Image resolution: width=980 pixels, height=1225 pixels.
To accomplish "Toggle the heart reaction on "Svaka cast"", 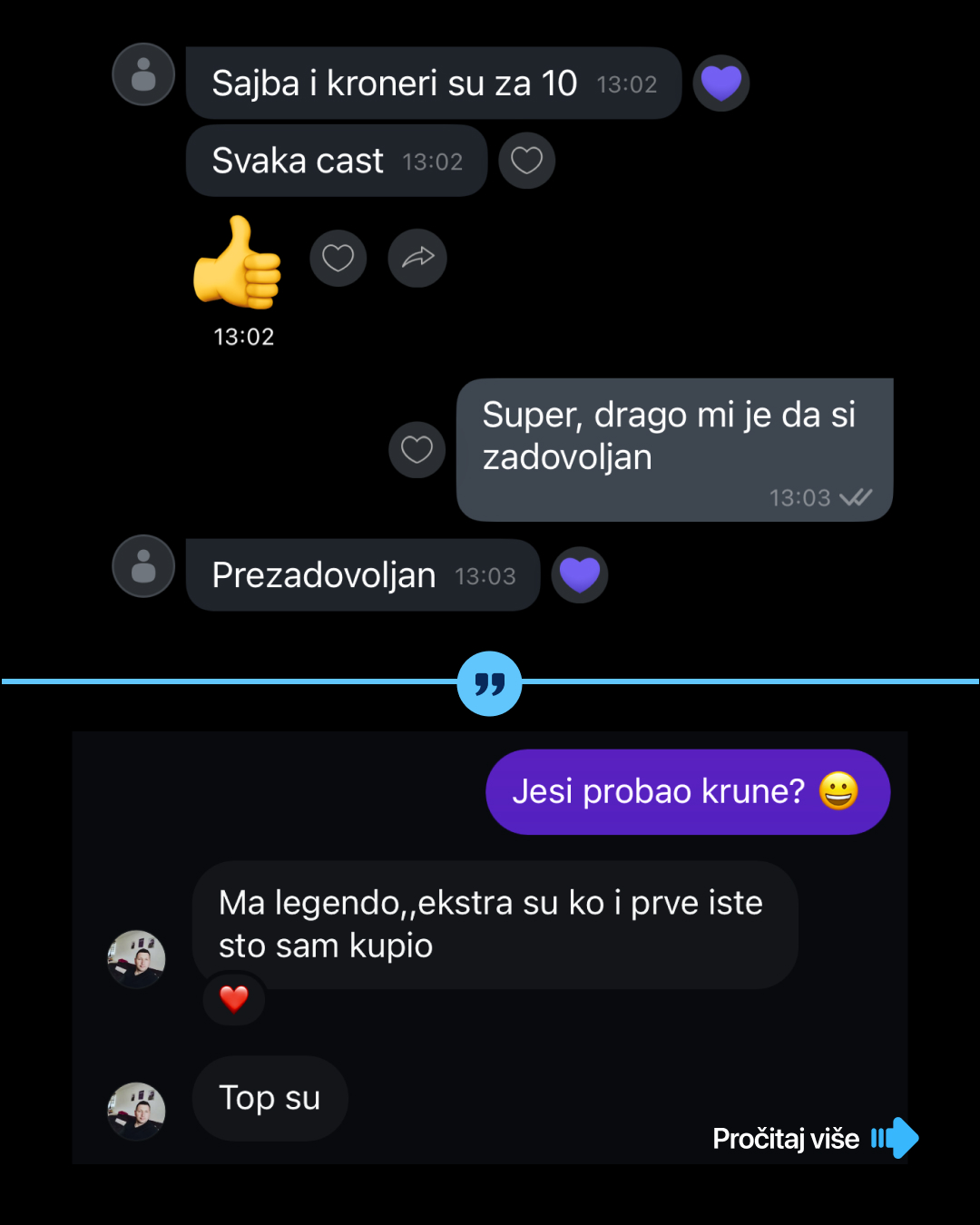I will (x=526, y=160).
